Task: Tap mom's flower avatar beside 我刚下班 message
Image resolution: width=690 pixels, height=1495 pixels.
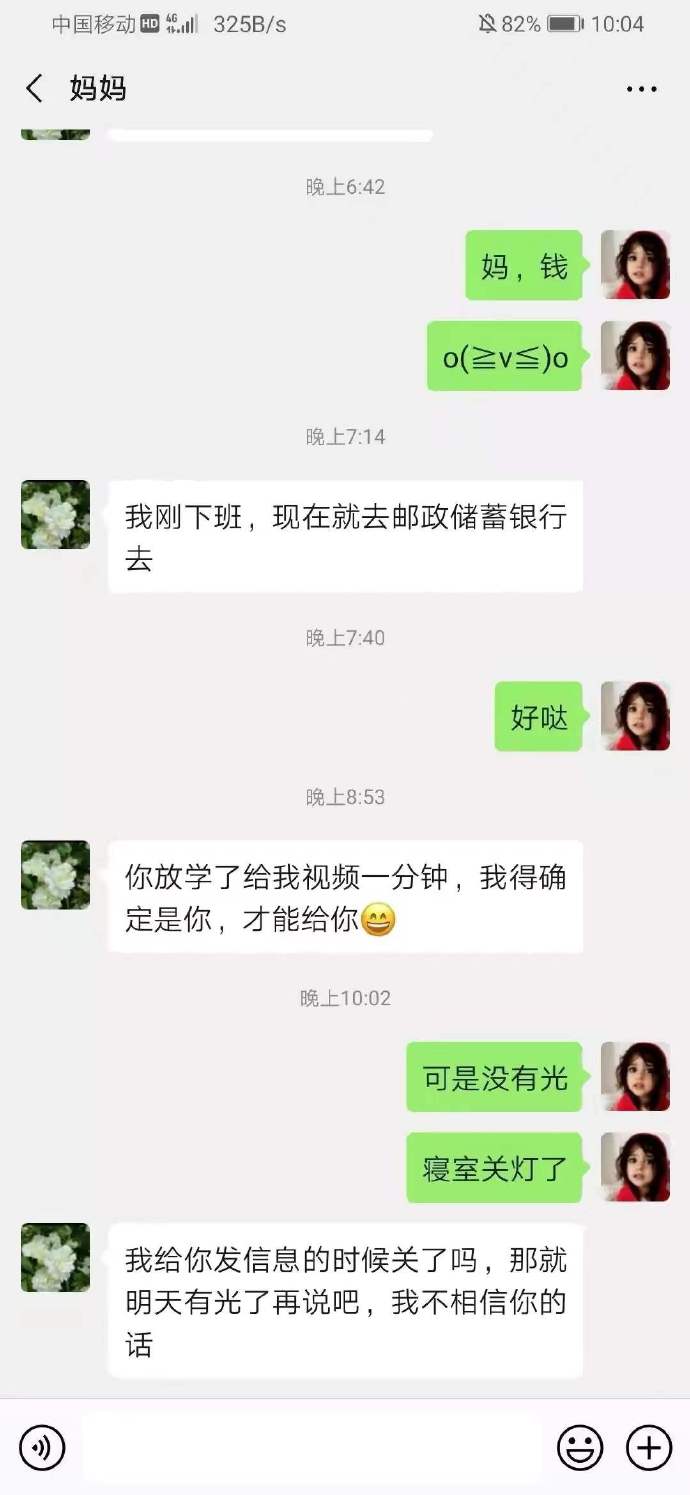Action: click(56, 515)
